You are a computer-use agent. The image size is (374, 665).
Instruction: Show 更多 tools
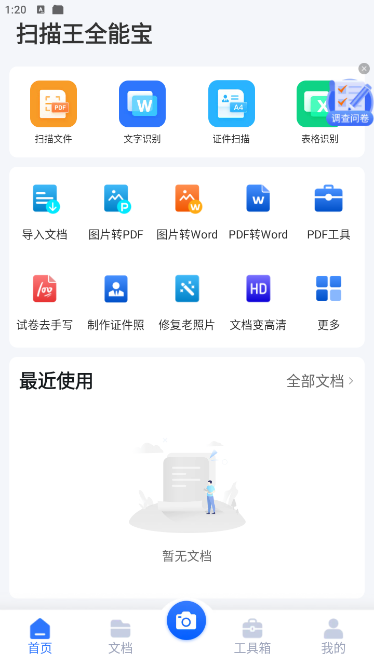[x=329, y=303]
